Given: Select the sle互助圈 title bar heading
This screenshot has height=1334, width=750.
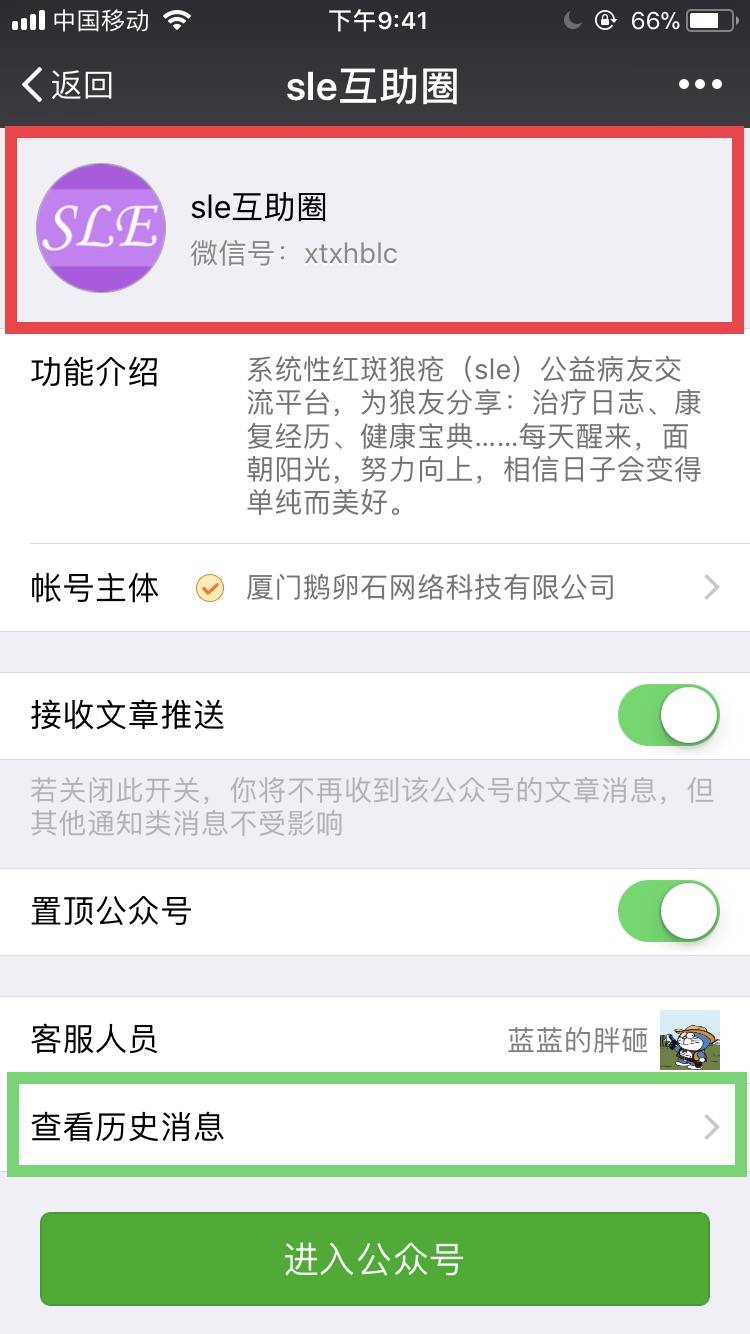Looking at the screenshot, I should [375, 84].
